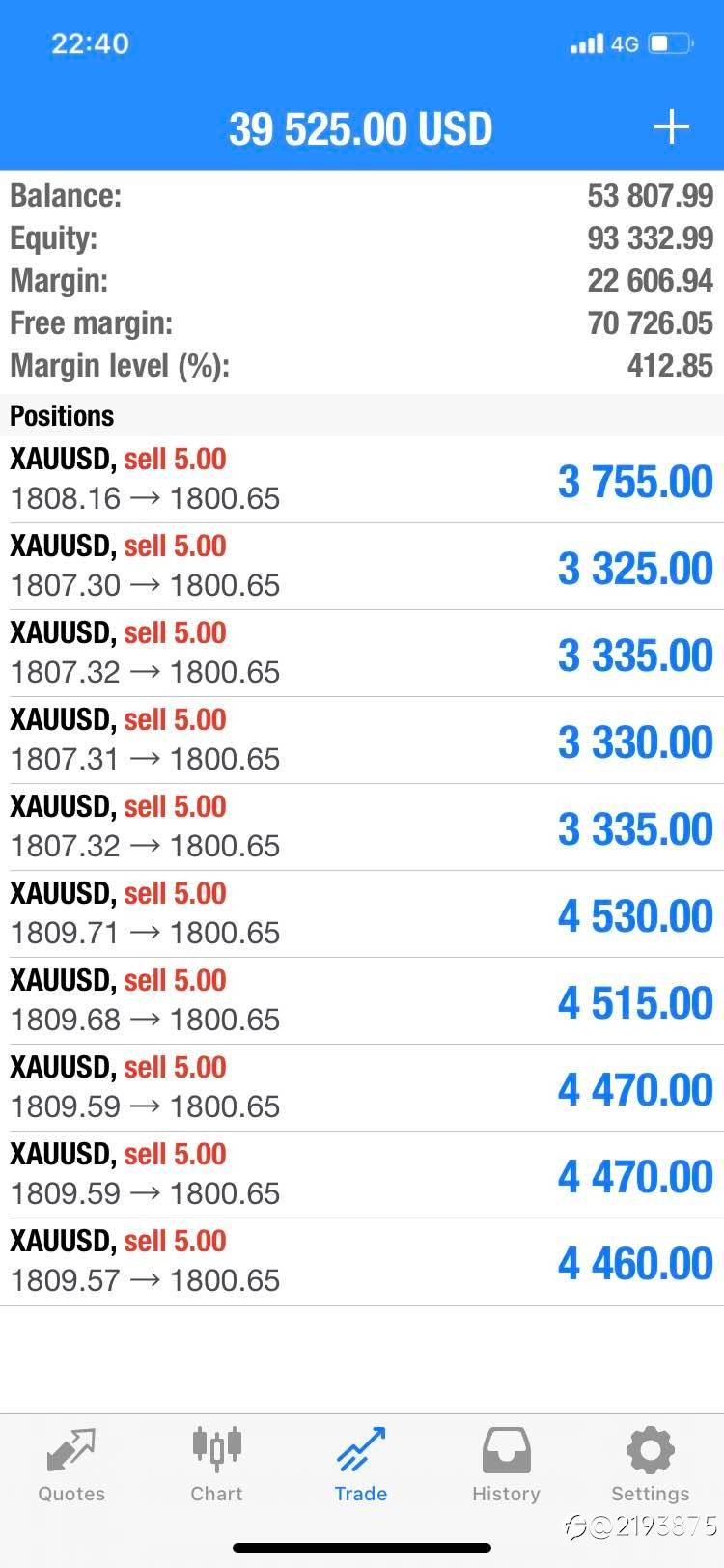Tap the plus icon to add new order
Screen dimensions: 724x1568
coord(671,127)
